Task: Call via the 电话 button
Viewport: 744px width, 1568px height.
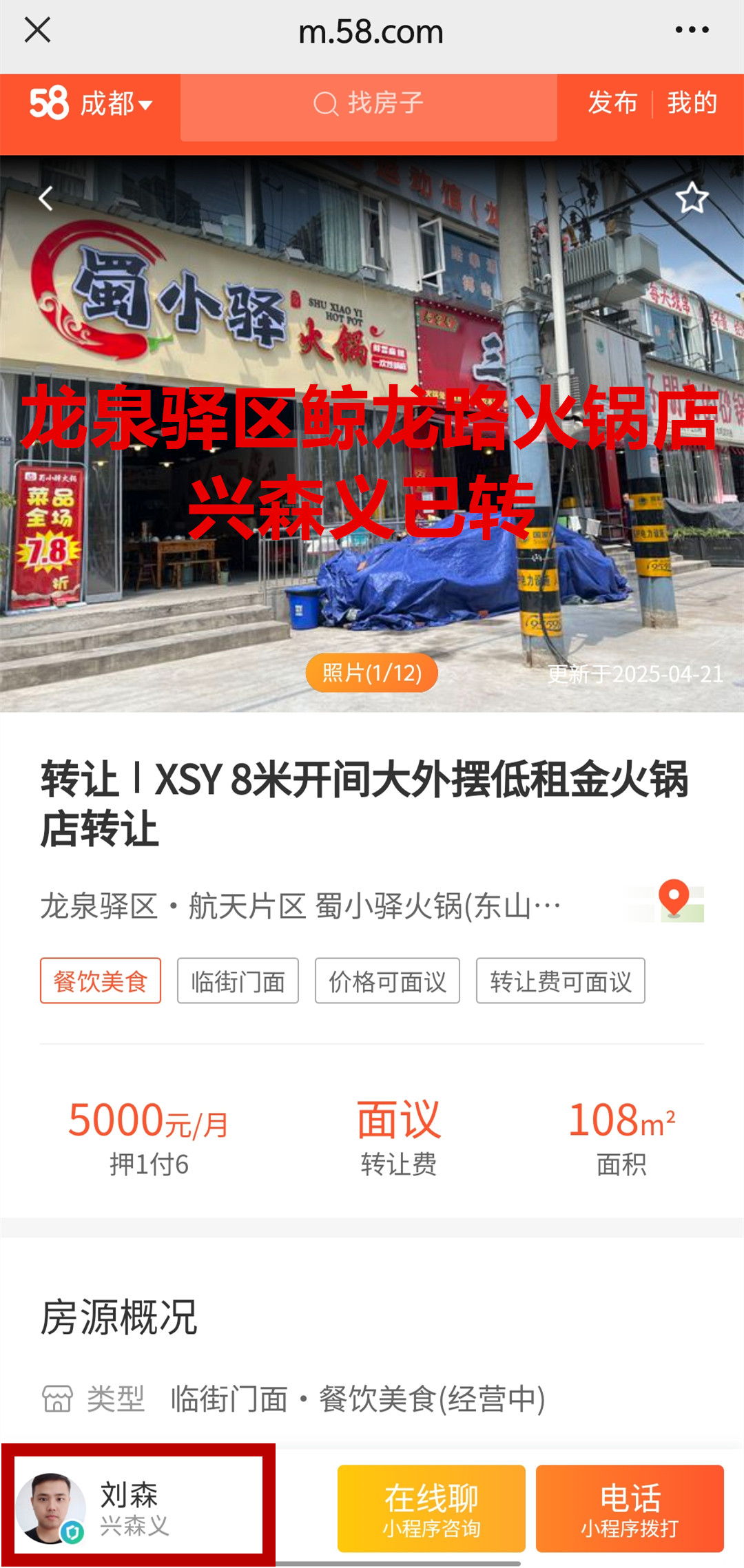Action: tap(630, 1508)
